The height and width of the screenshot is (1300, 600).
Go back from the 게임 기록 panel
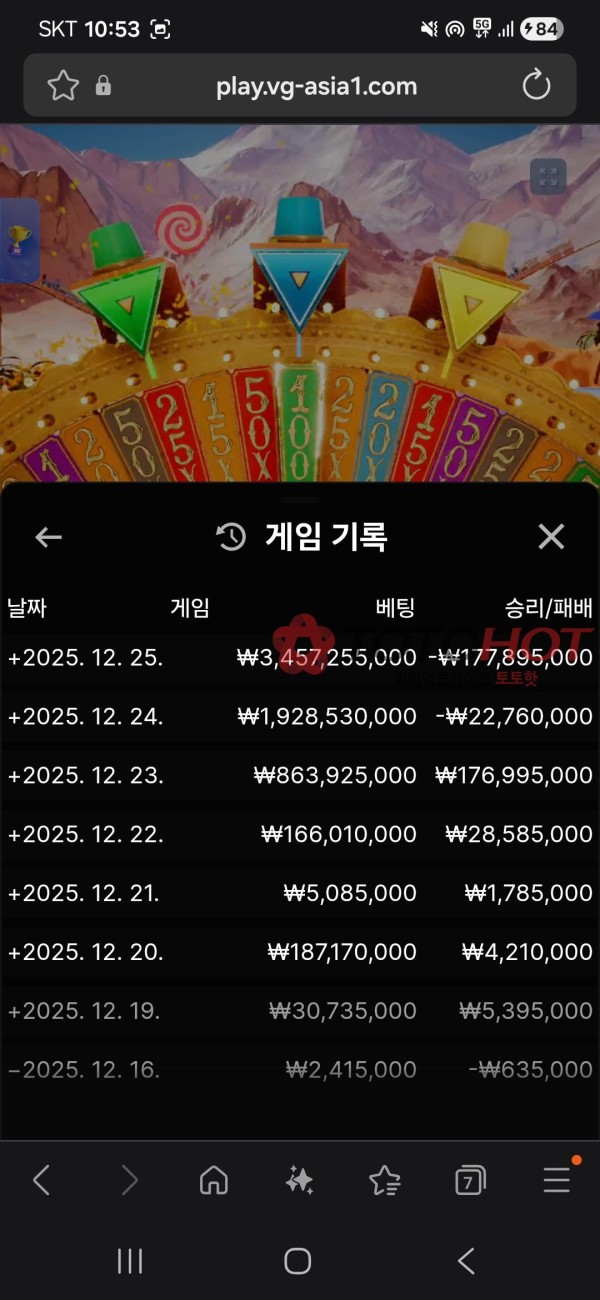[x=48, y=538]
